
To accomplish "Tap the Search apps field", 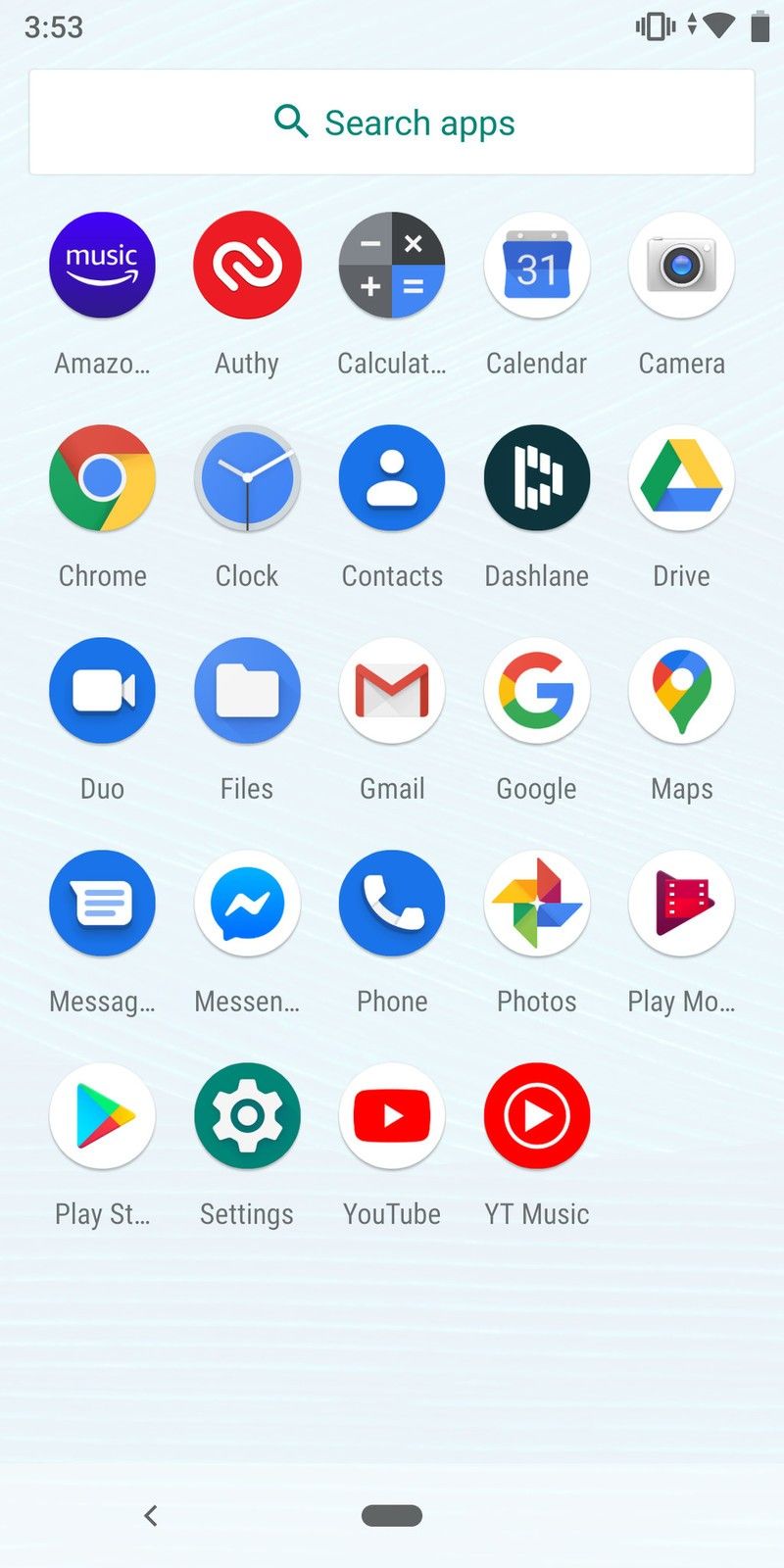I will tap(392, 122).
